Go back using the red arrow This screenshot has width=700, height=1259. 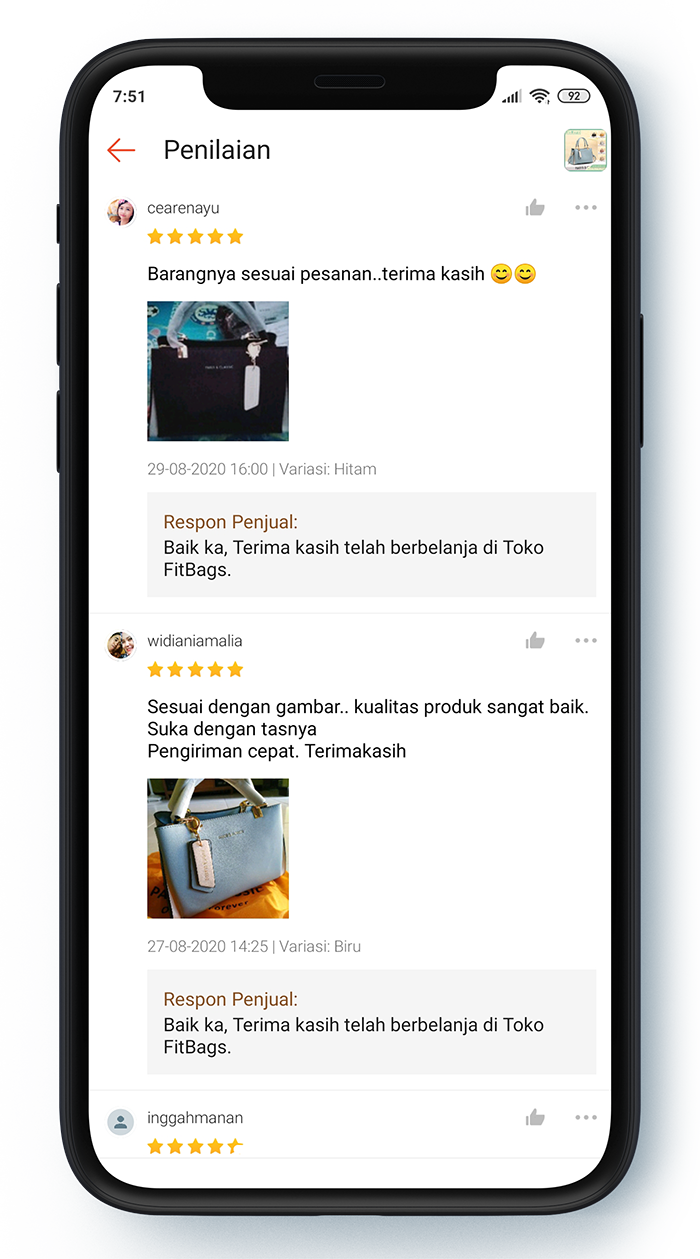(x=121, y=150)
